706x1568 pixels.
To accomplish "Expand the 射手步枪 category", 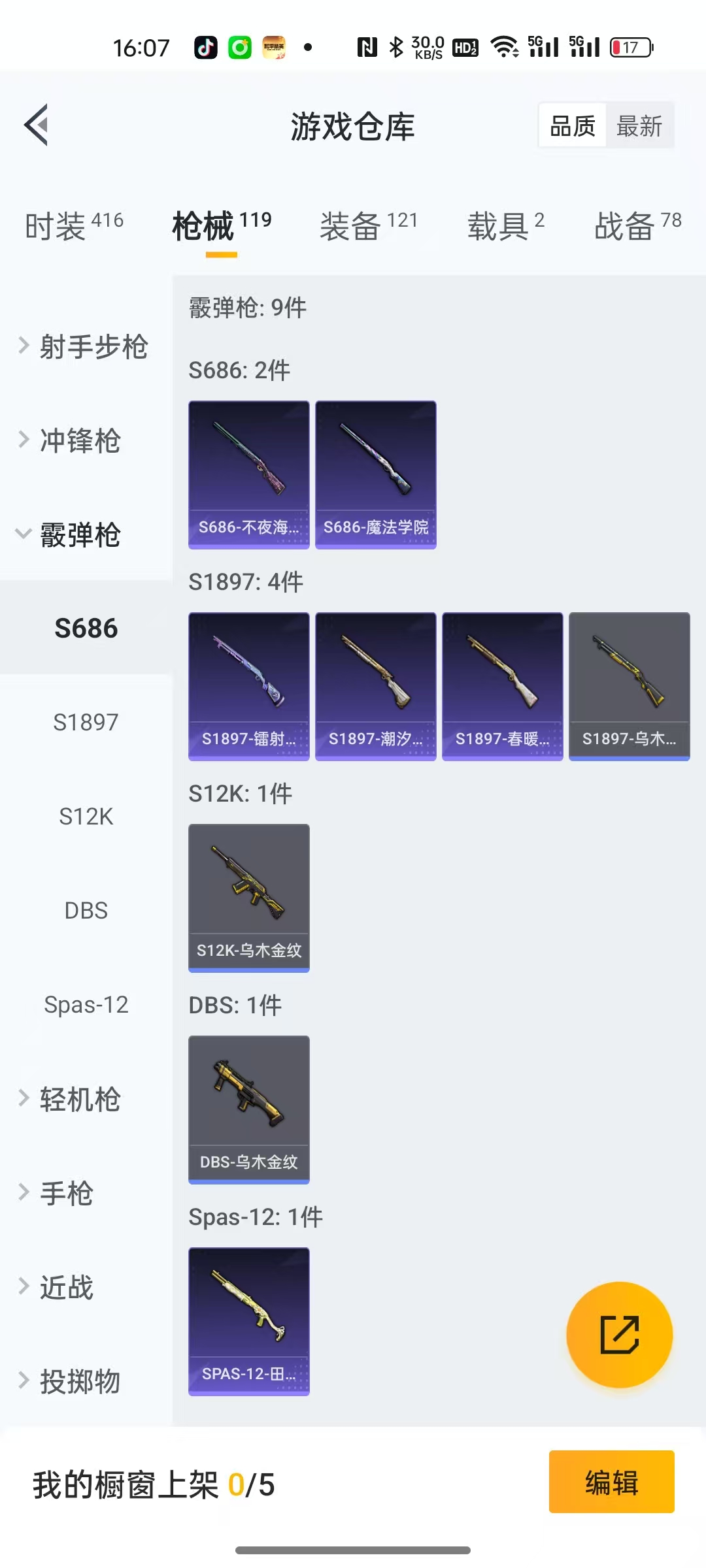I will [x=85, y=346].
